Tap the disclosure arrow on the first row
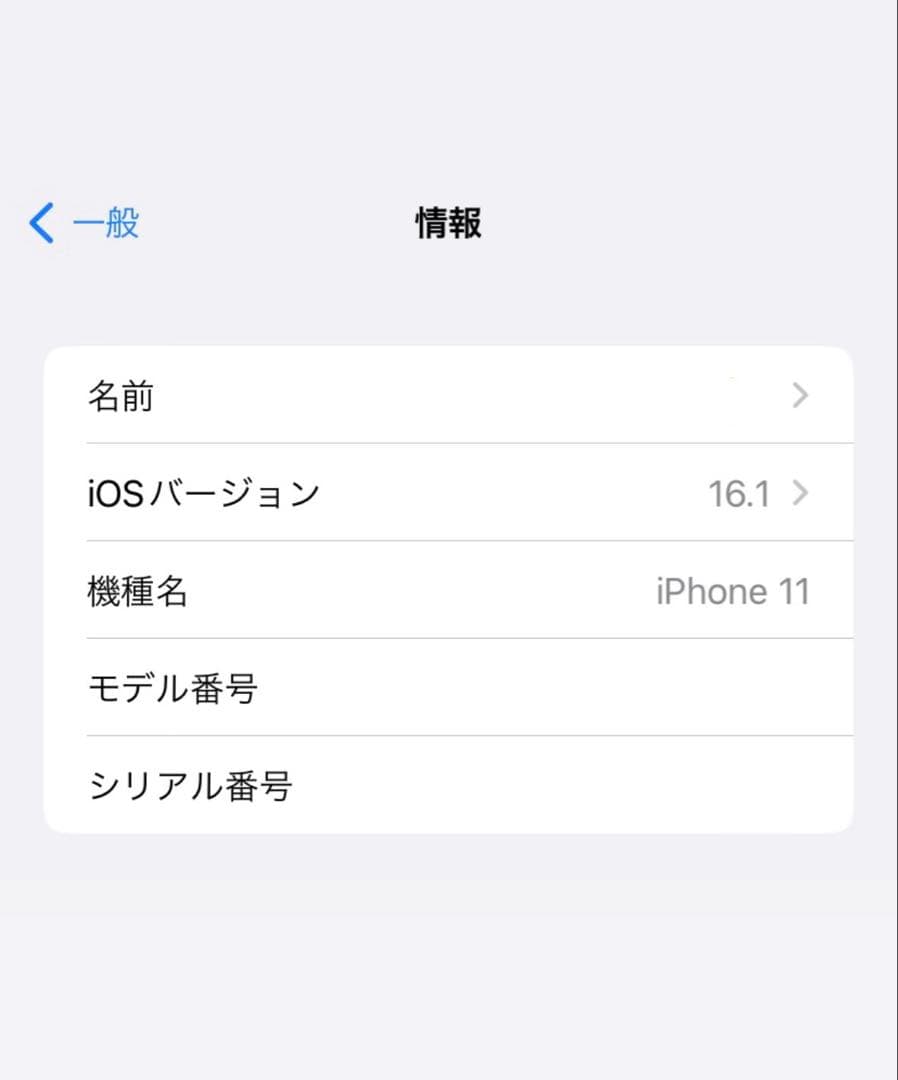Image resolution: width=898 pixels, height=1080 pixels. (800, 396)
